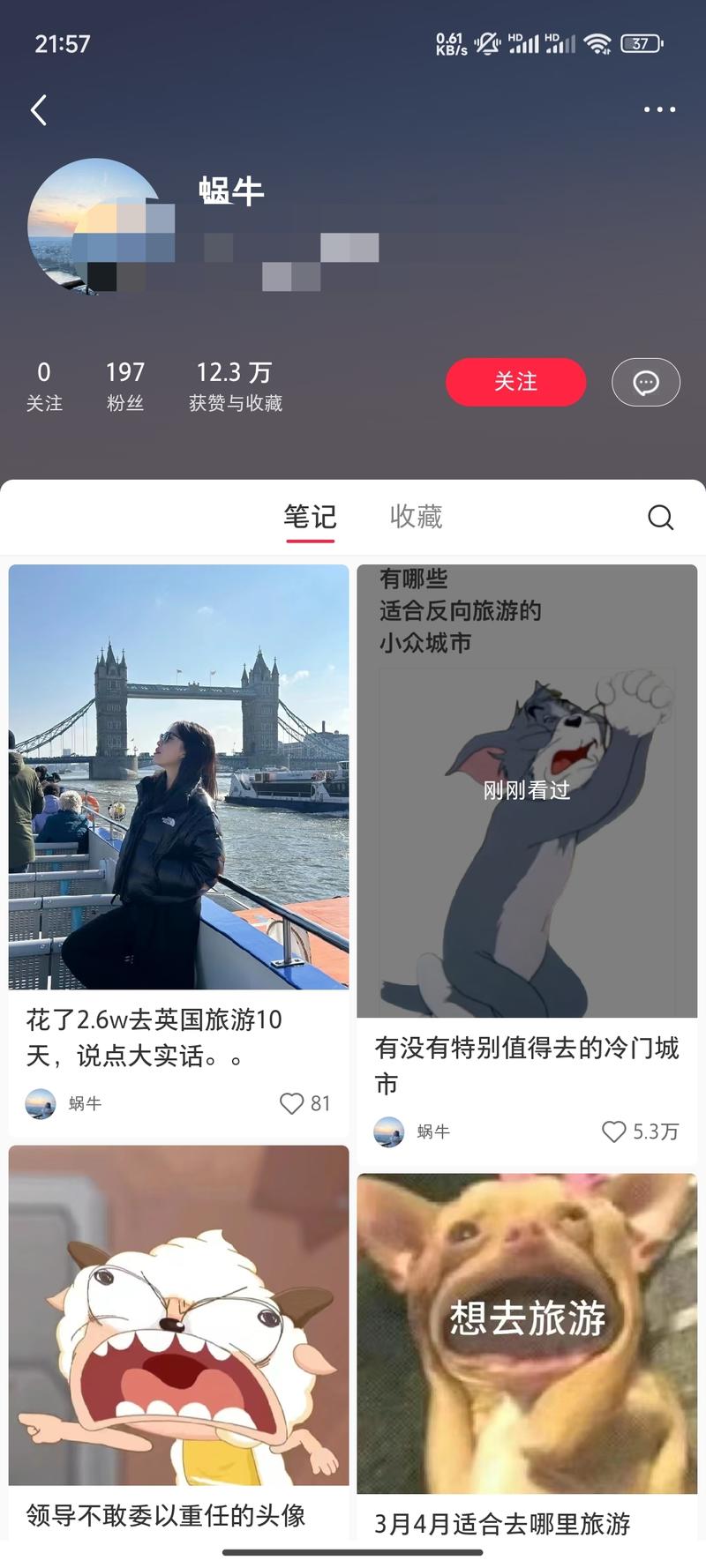Screen dimensions: 706x1568
Task: Open the private message chat bubble icon
Action: point(645,382)
